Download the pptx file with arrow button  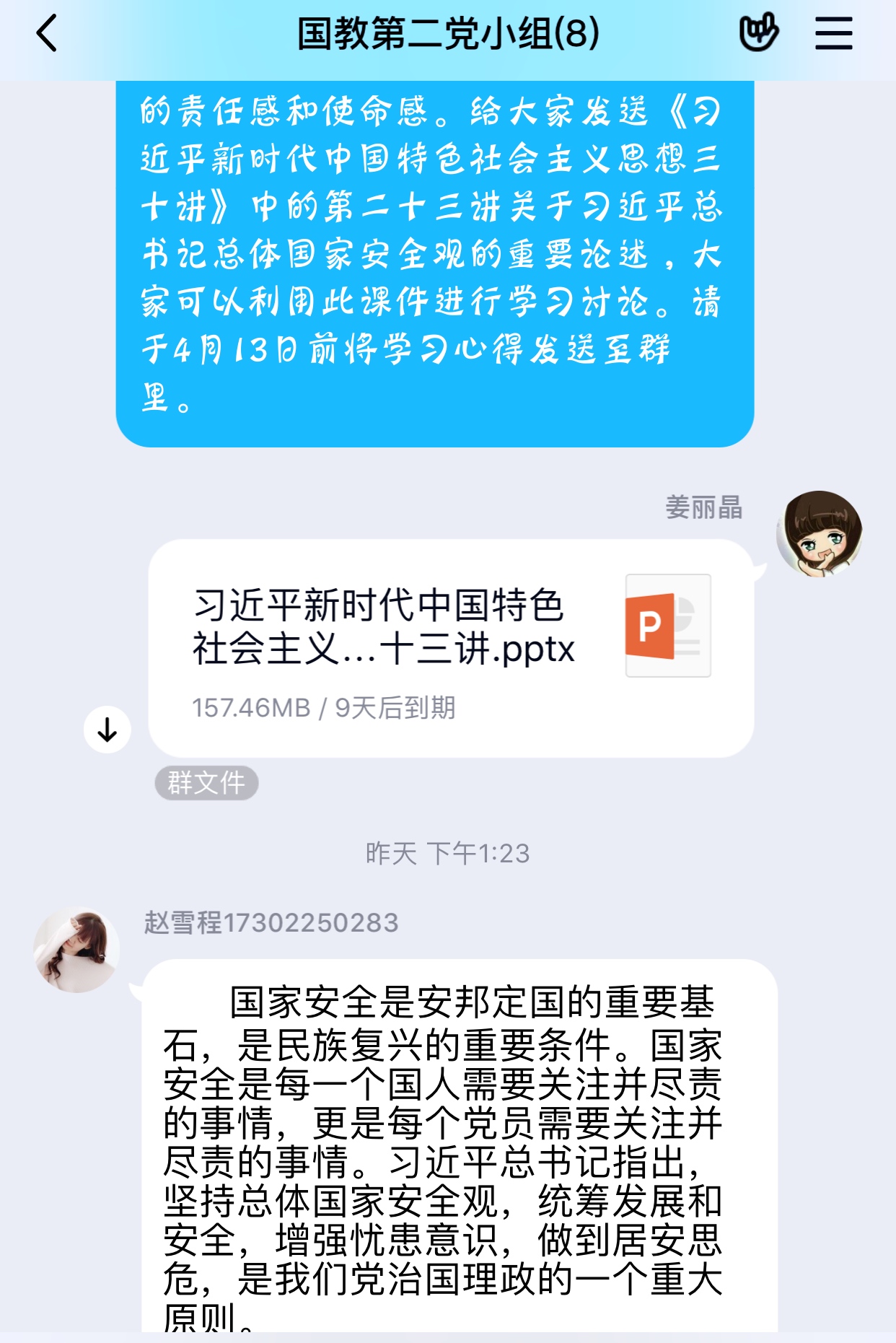(x=107, y=730)
